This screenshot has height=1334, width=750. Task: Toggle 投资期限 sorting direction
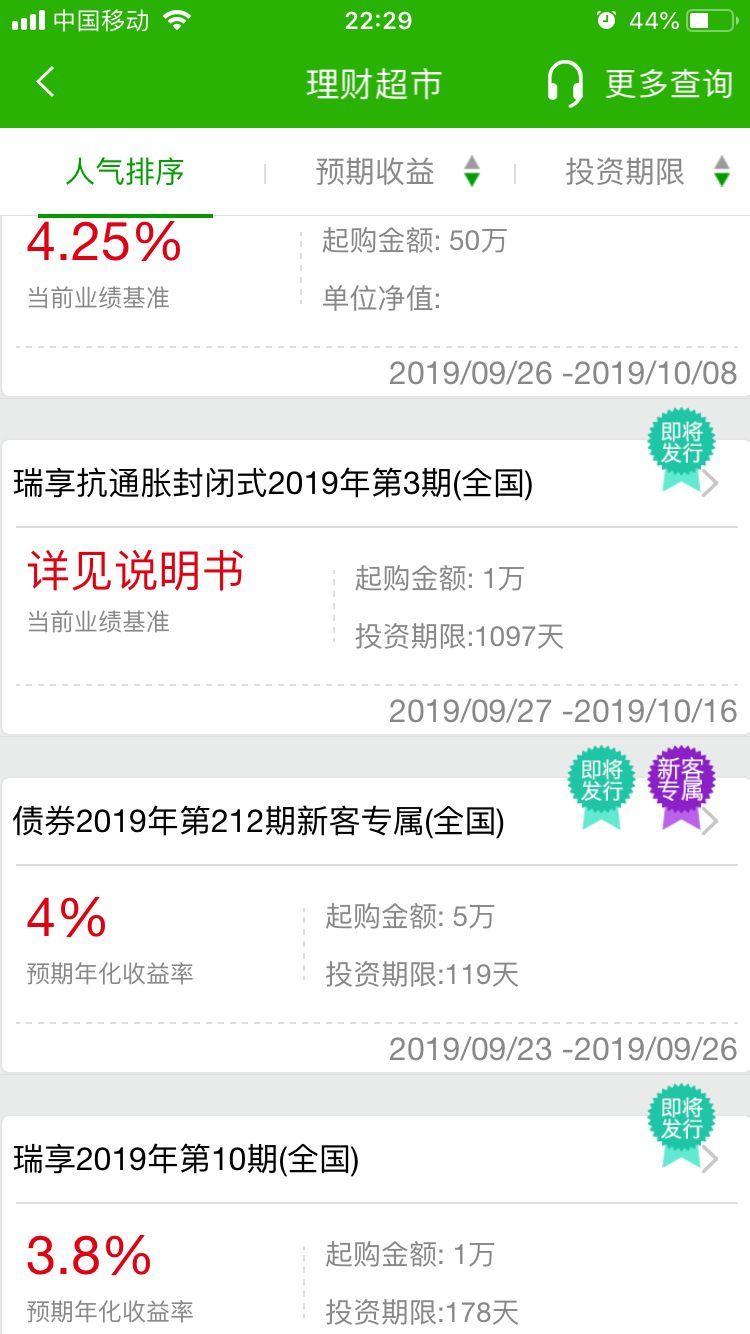coord(723,171)
